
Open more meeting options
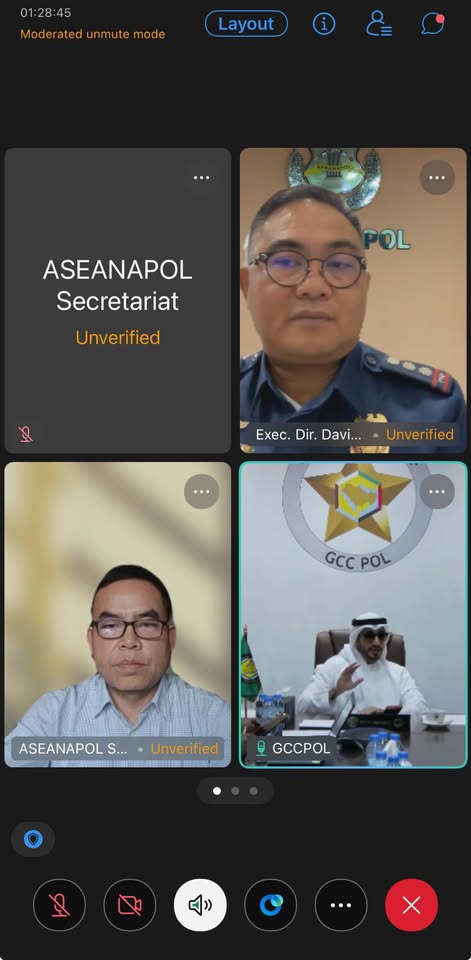(x=341, y=905)
